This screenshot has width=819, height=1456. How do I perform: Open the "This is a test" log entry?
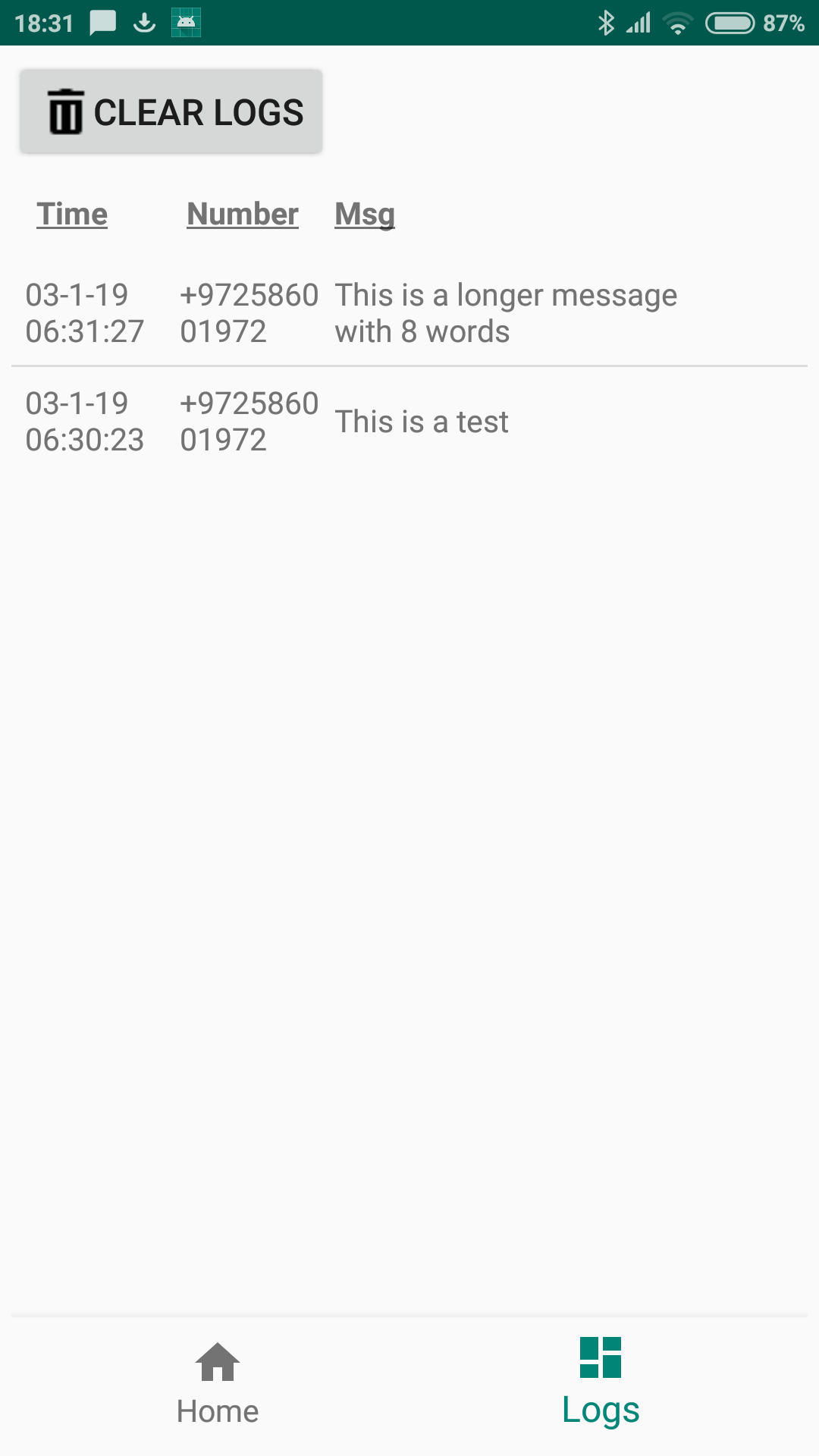[x=409, y=422]
